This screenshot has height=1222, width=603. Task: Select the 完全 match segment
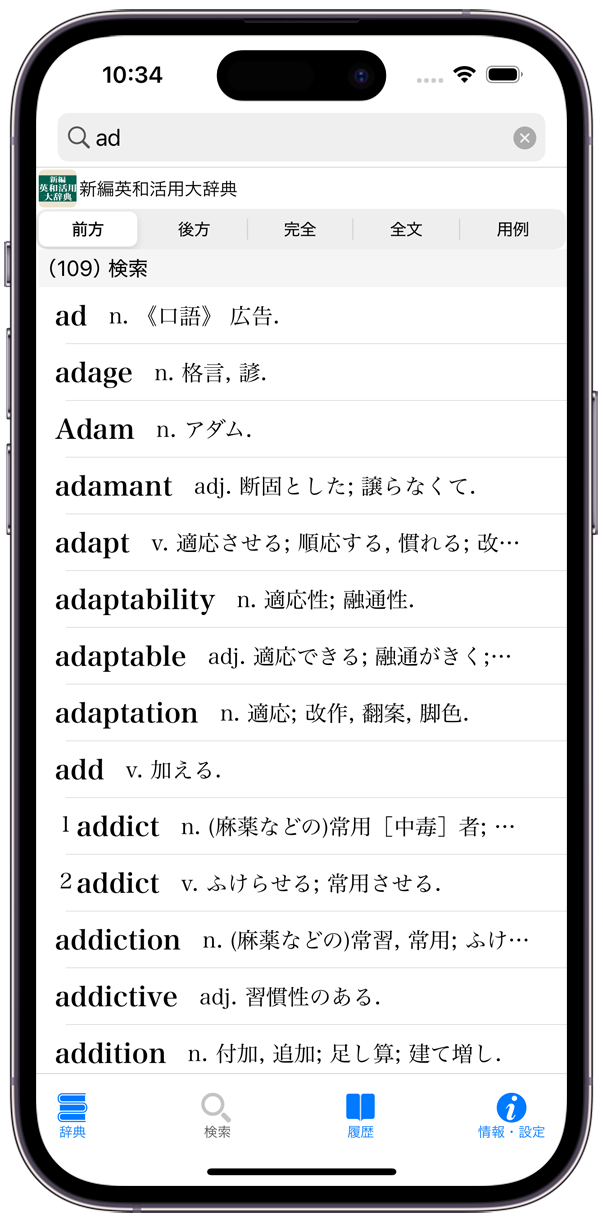pos(300,229)
